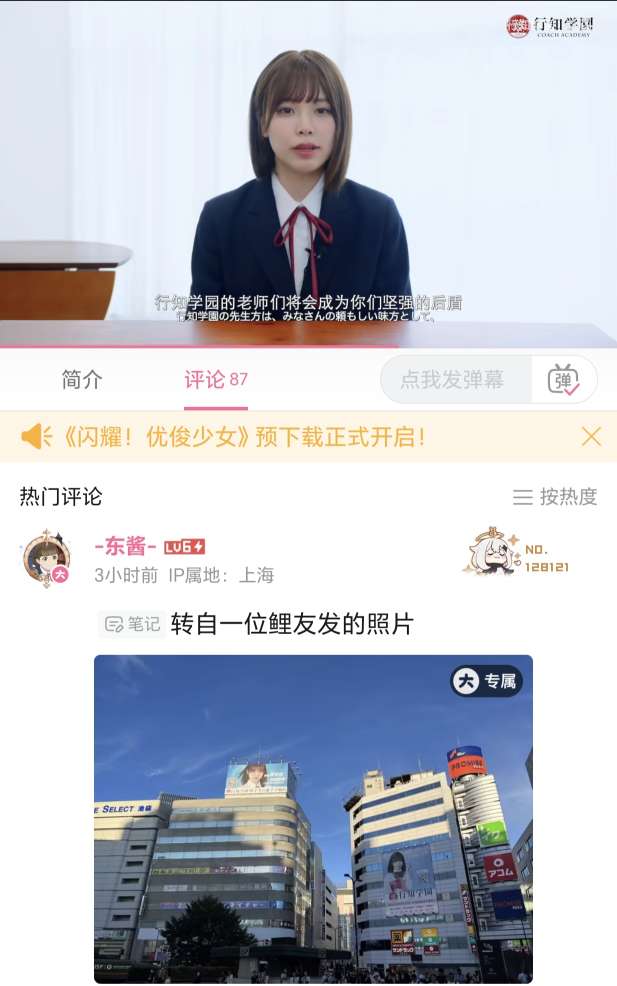
Task: Open -东酱-'s profile avatar
Action: coord(46,557)
